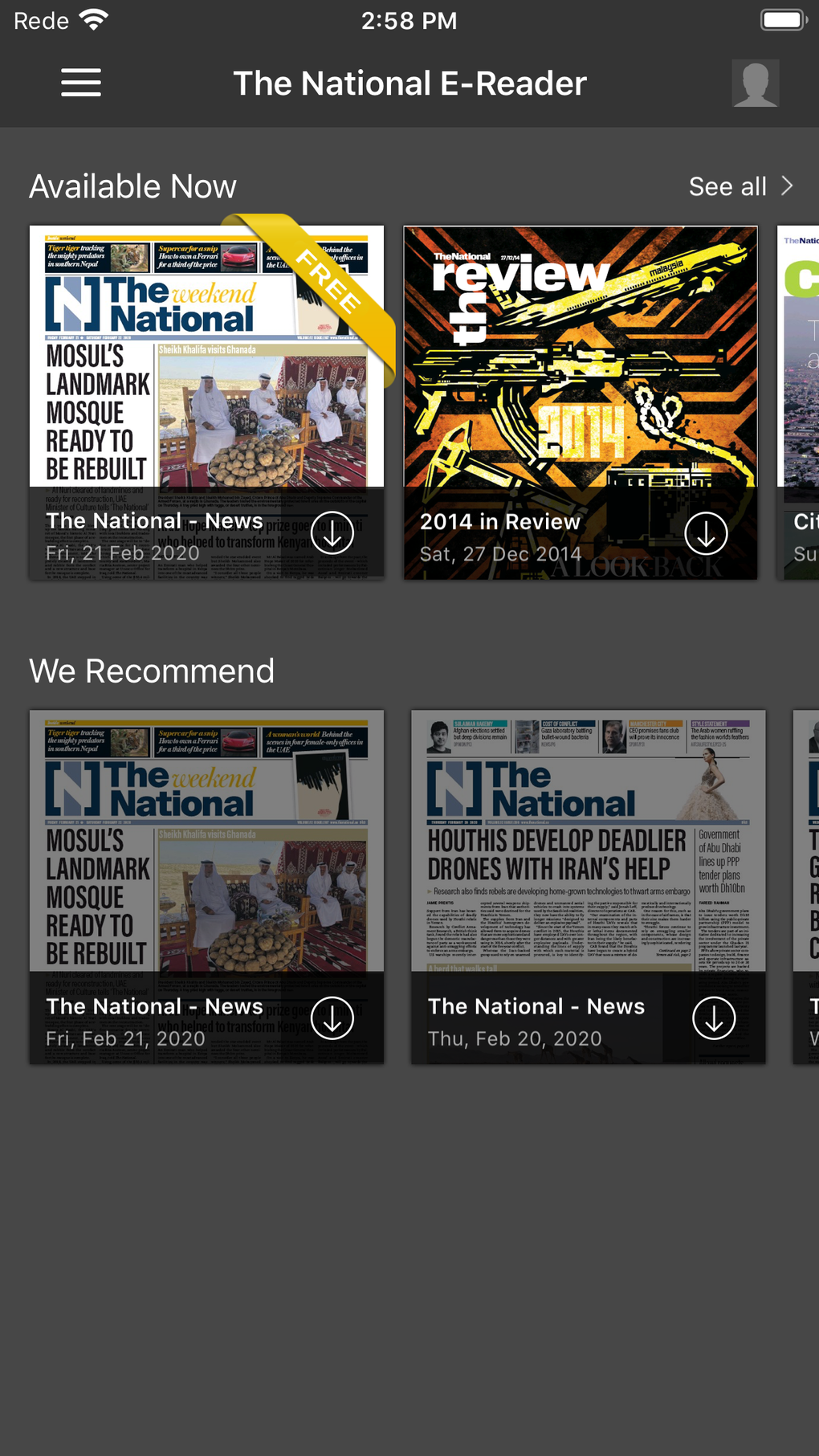Tap the Sat, 27 Dec 2014 date label

click(501, 553)
